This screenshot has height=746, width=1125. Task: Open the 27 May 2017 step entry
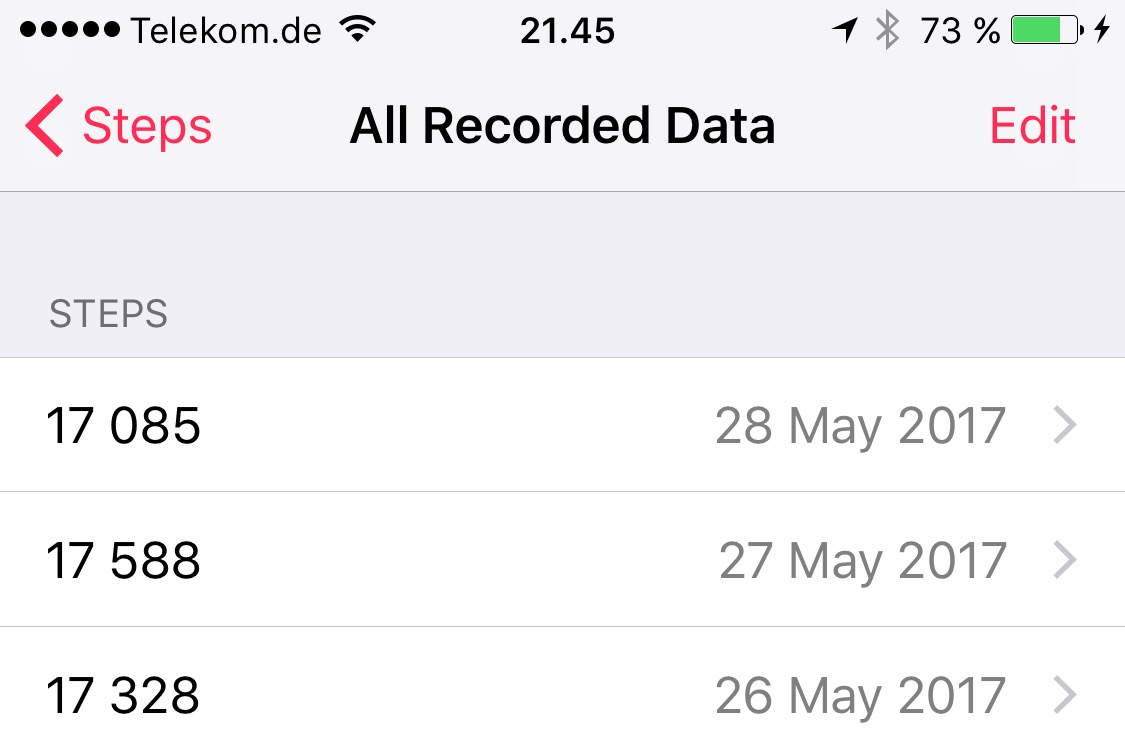(x=562, y=560)
